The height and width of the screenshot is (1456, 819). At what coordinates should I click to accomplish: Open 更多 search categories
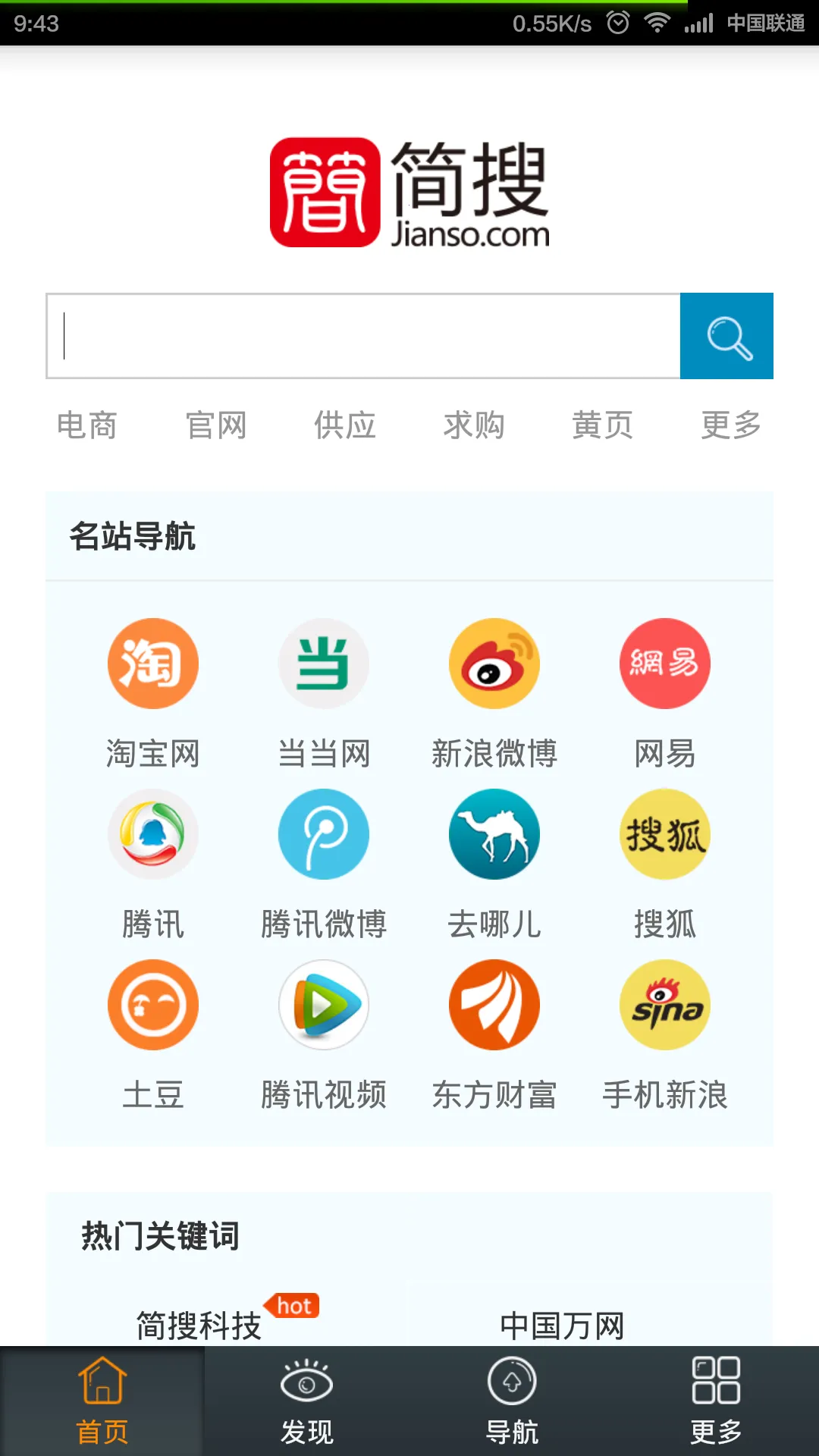pos(730,425)
